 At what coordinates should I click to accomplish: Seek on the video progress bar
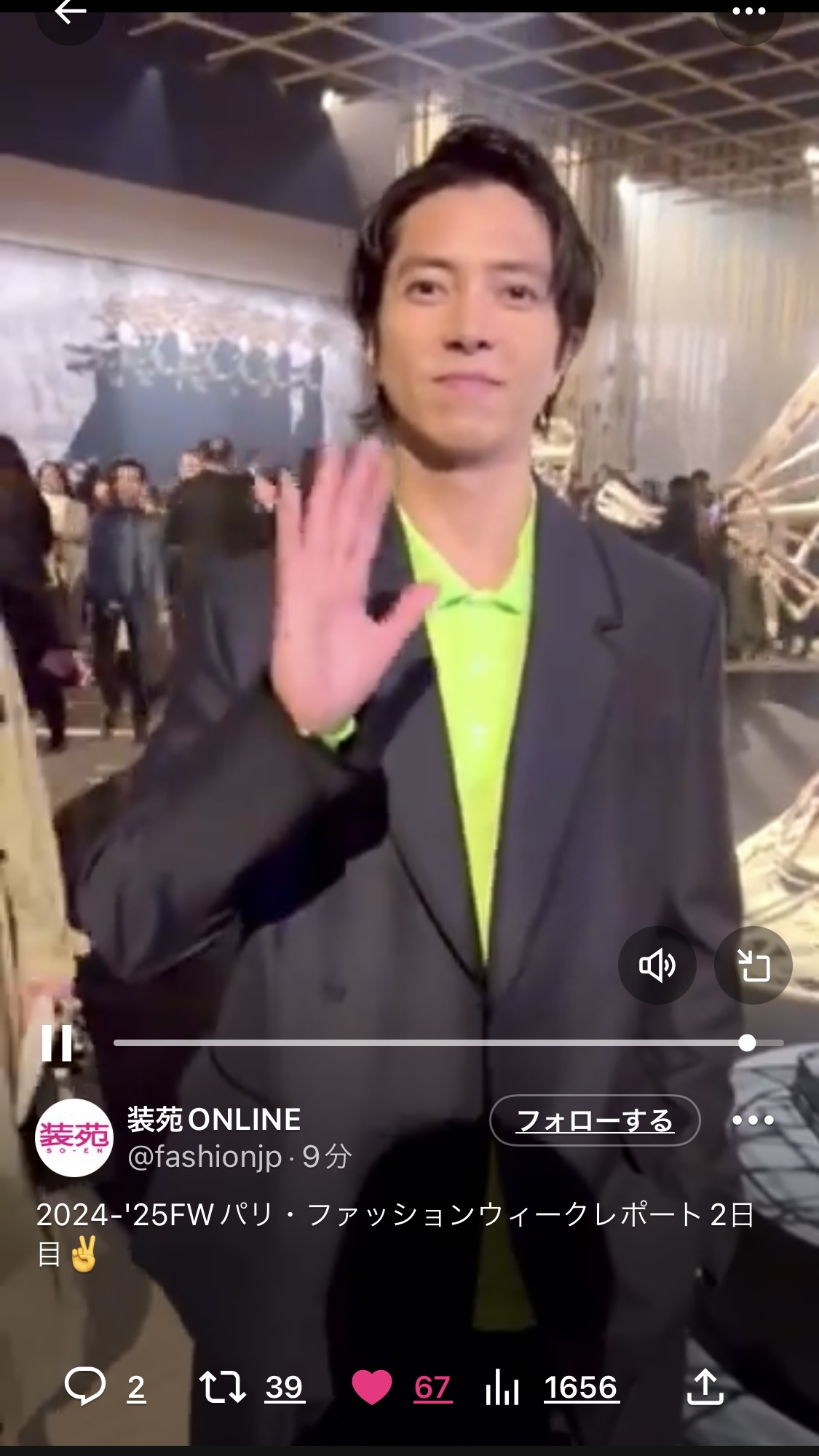point(448,1043)
